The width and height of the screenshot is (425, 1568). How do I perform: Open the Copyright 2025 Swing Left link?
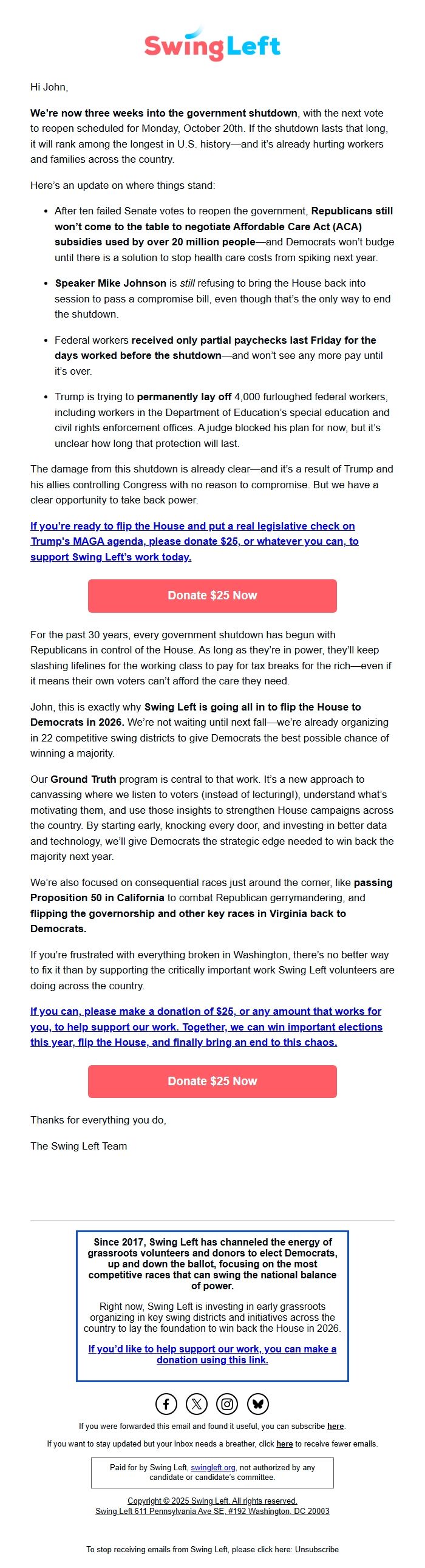212,1501
